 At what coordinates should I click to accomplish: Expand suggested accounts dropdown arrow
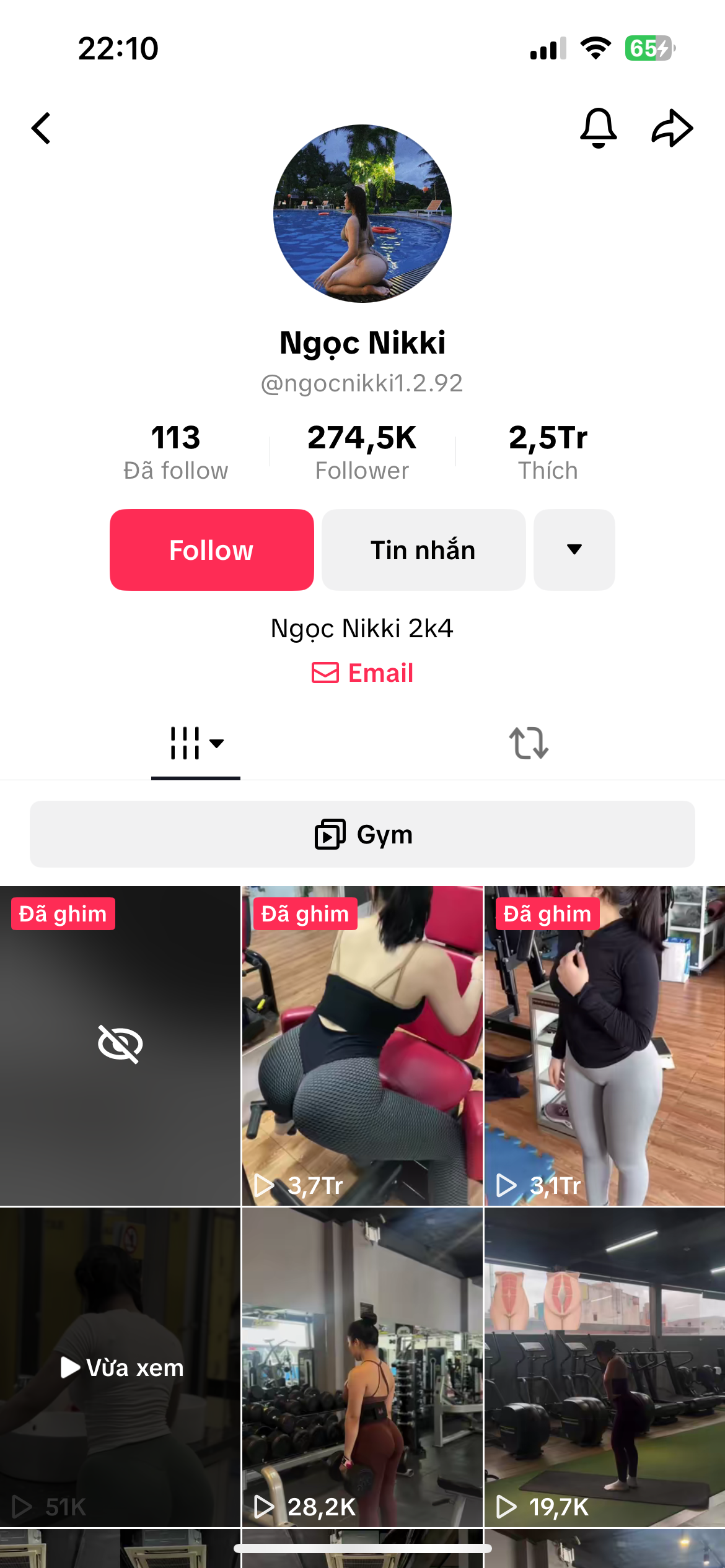pyautogui.click(x=574, y=550)
